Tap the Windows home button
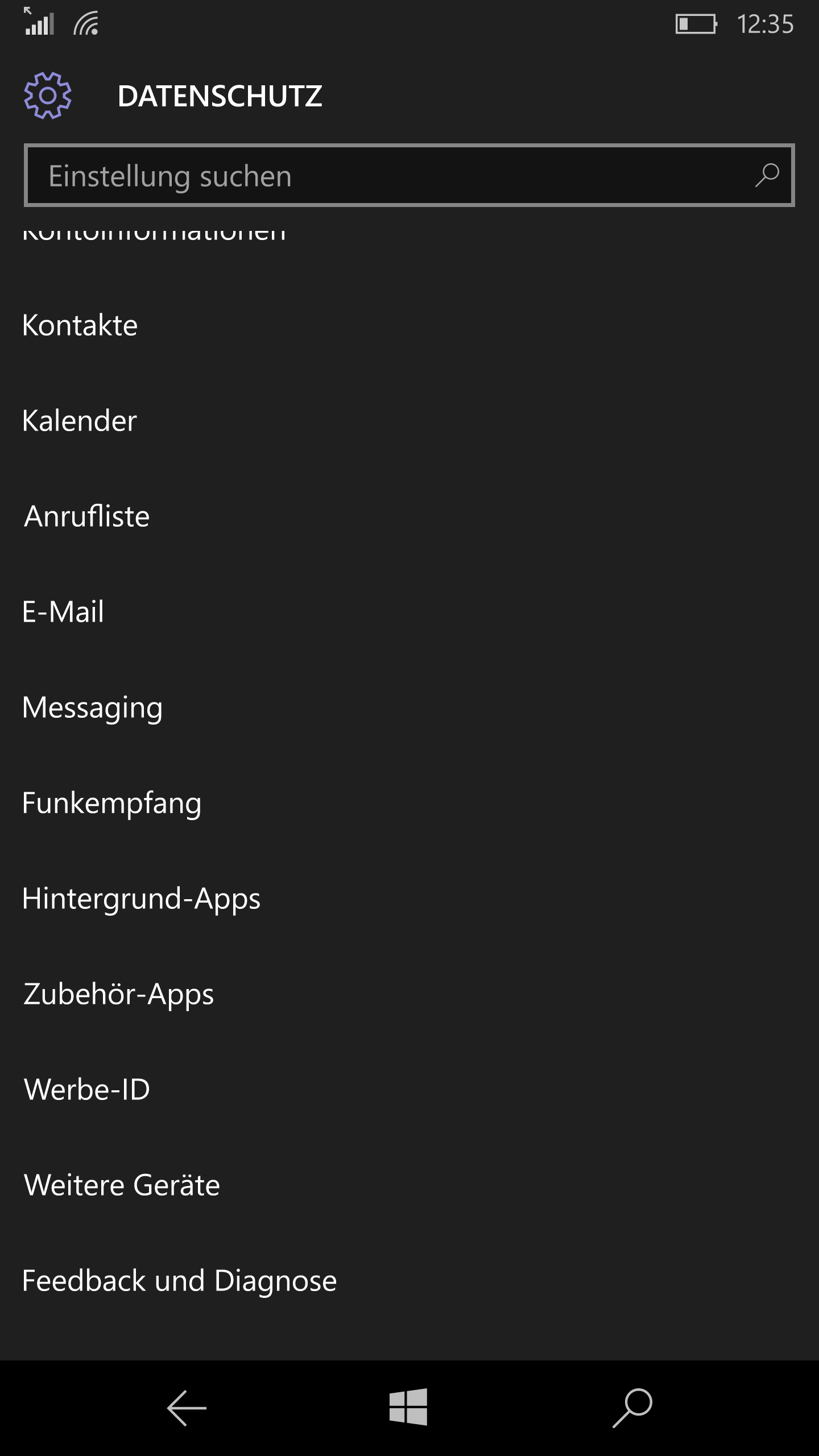The height and width of the screenshot is (1456, 819). point(408,1407)
